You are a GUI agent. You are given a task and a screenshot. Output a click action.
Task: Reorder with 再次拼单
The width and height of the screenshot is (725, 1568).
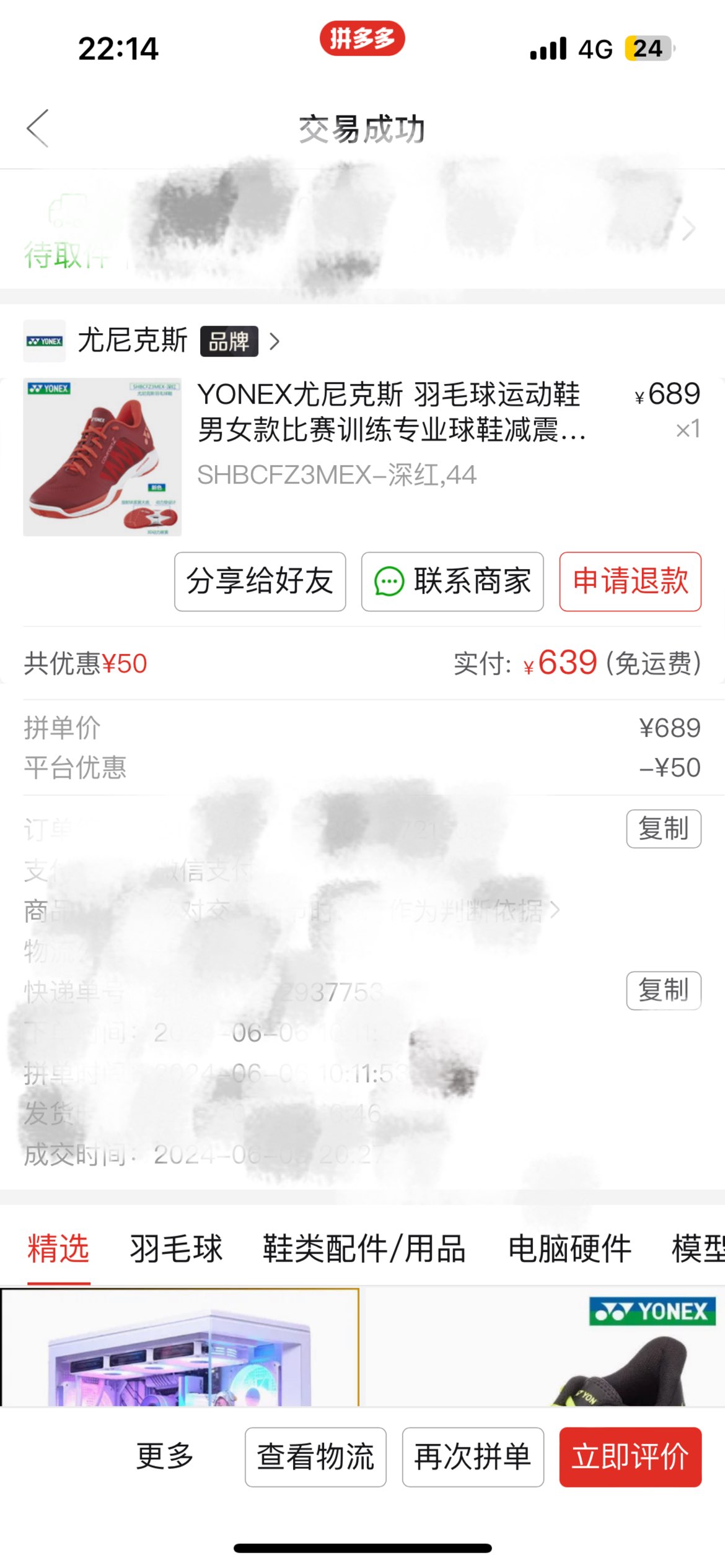[x=473, y=1457]
